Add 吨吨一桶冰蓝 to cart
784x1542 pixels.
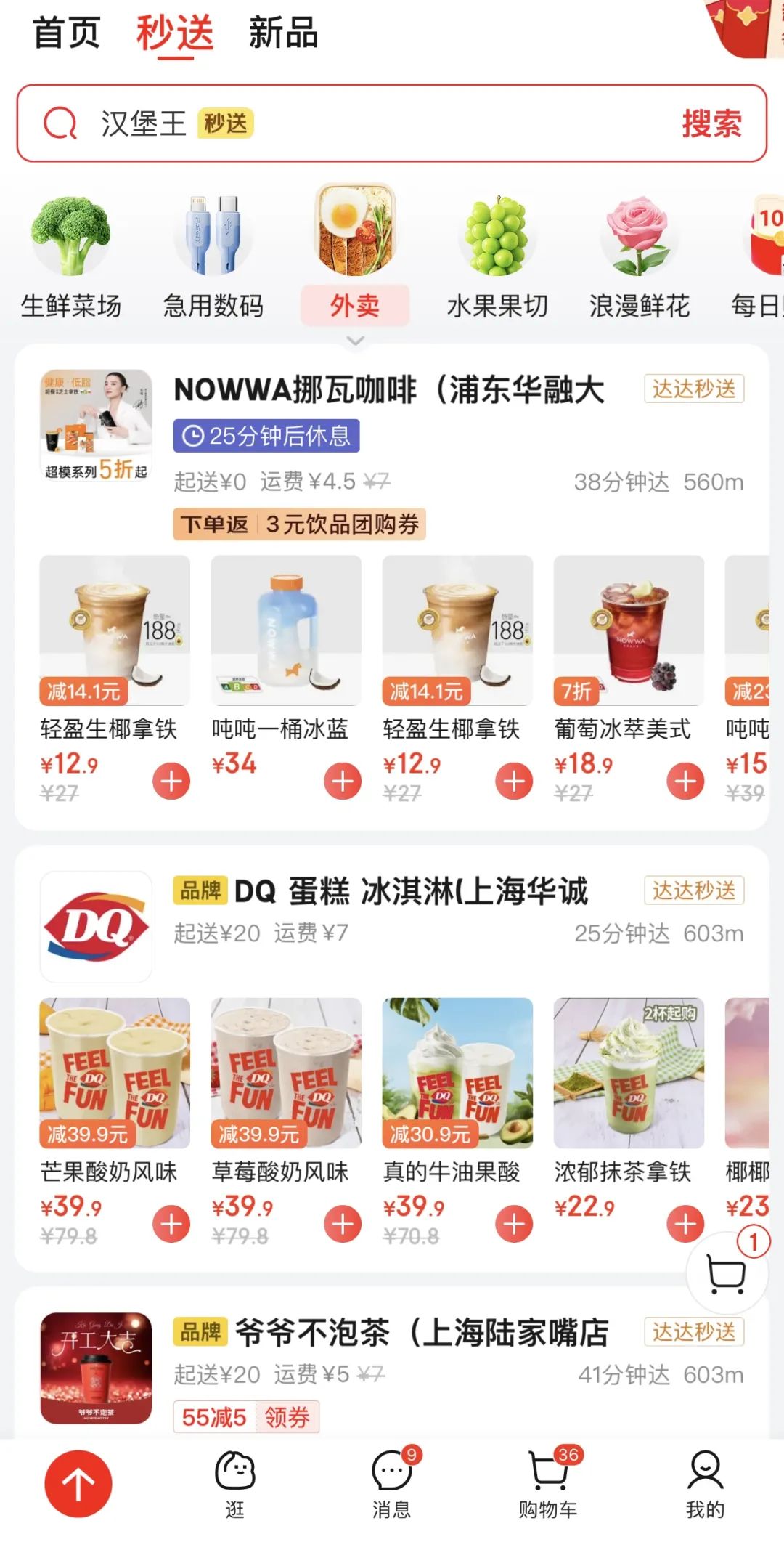click(x=343, y=782)
